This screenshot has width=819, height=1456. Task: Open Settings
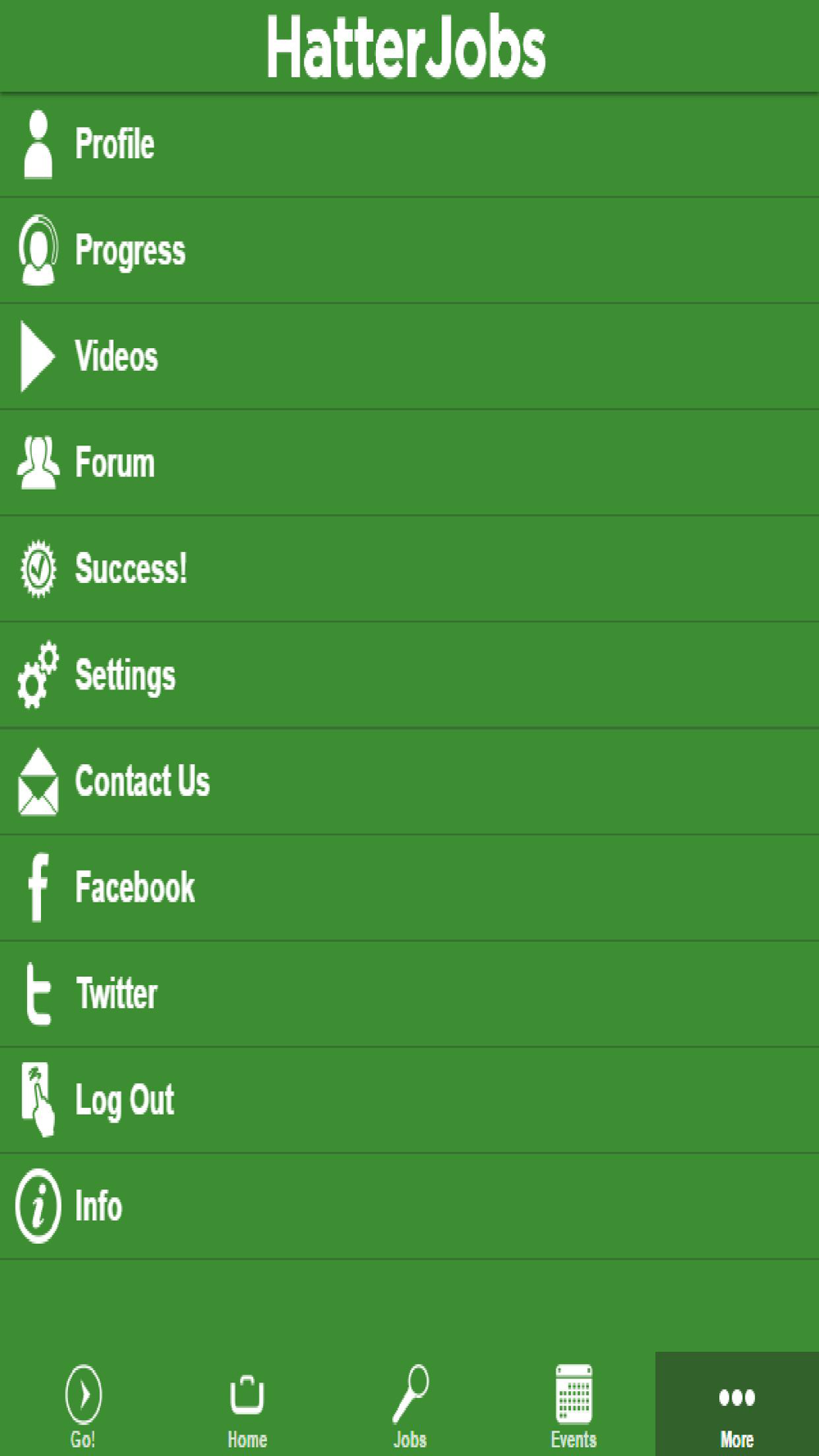(409, 676)
